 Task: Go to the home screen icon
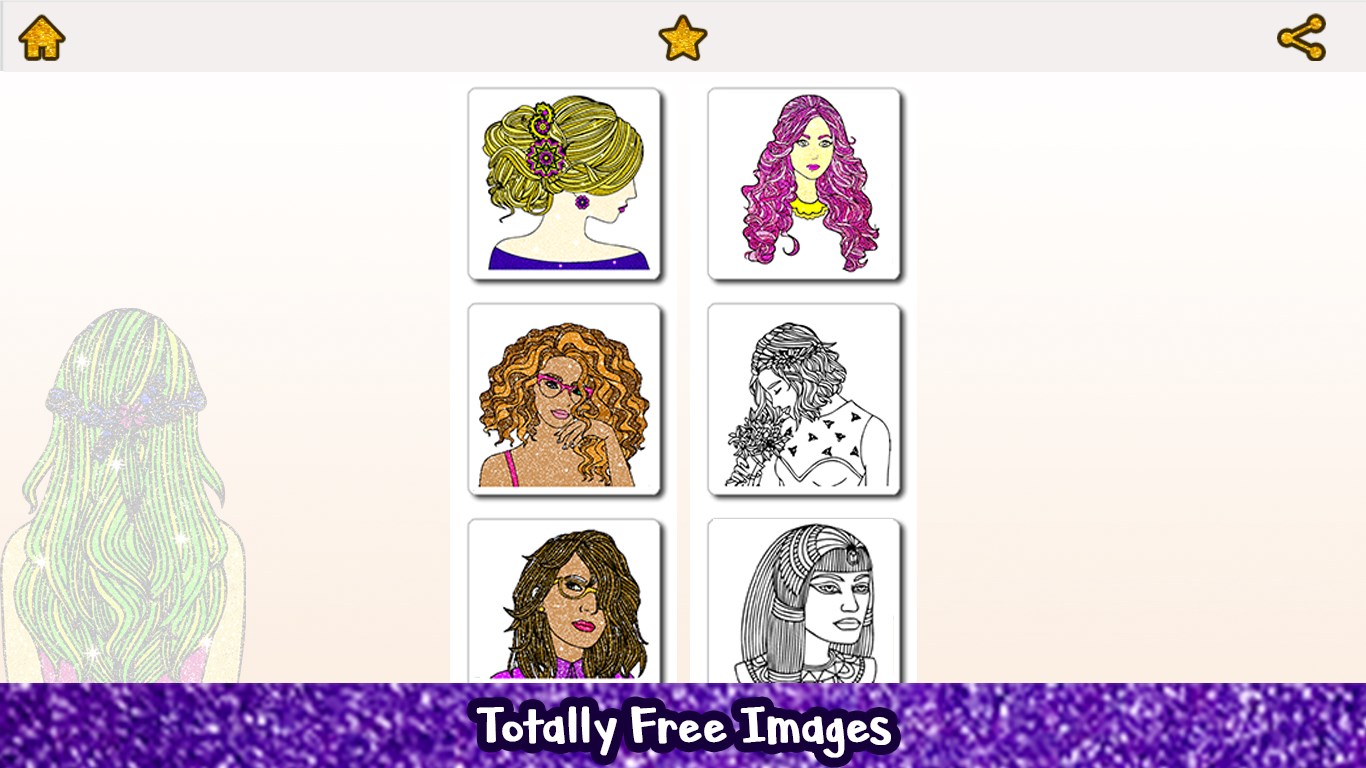coord(42,38)
